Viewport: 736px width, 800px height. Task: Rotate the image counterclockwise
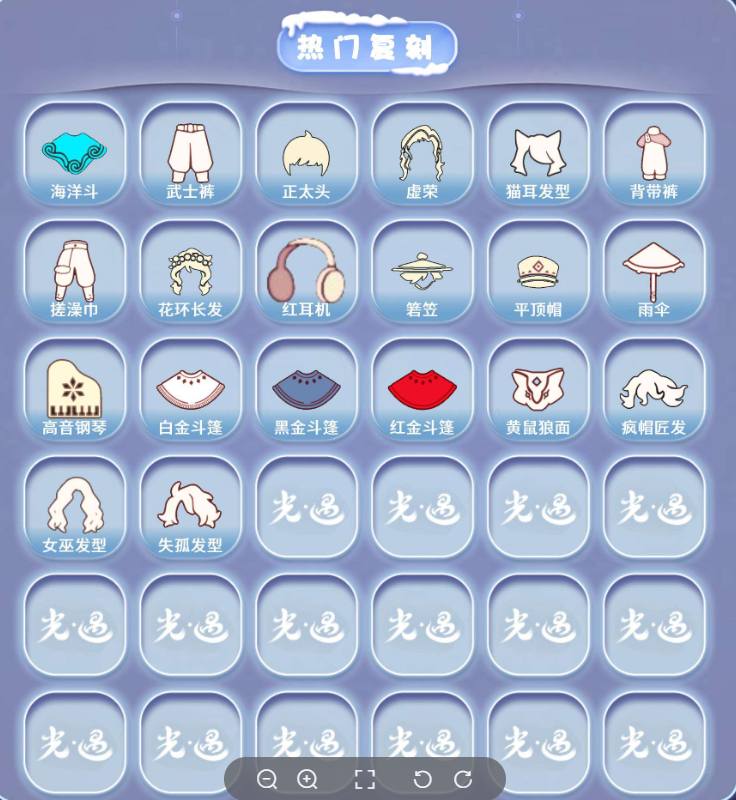422,779
